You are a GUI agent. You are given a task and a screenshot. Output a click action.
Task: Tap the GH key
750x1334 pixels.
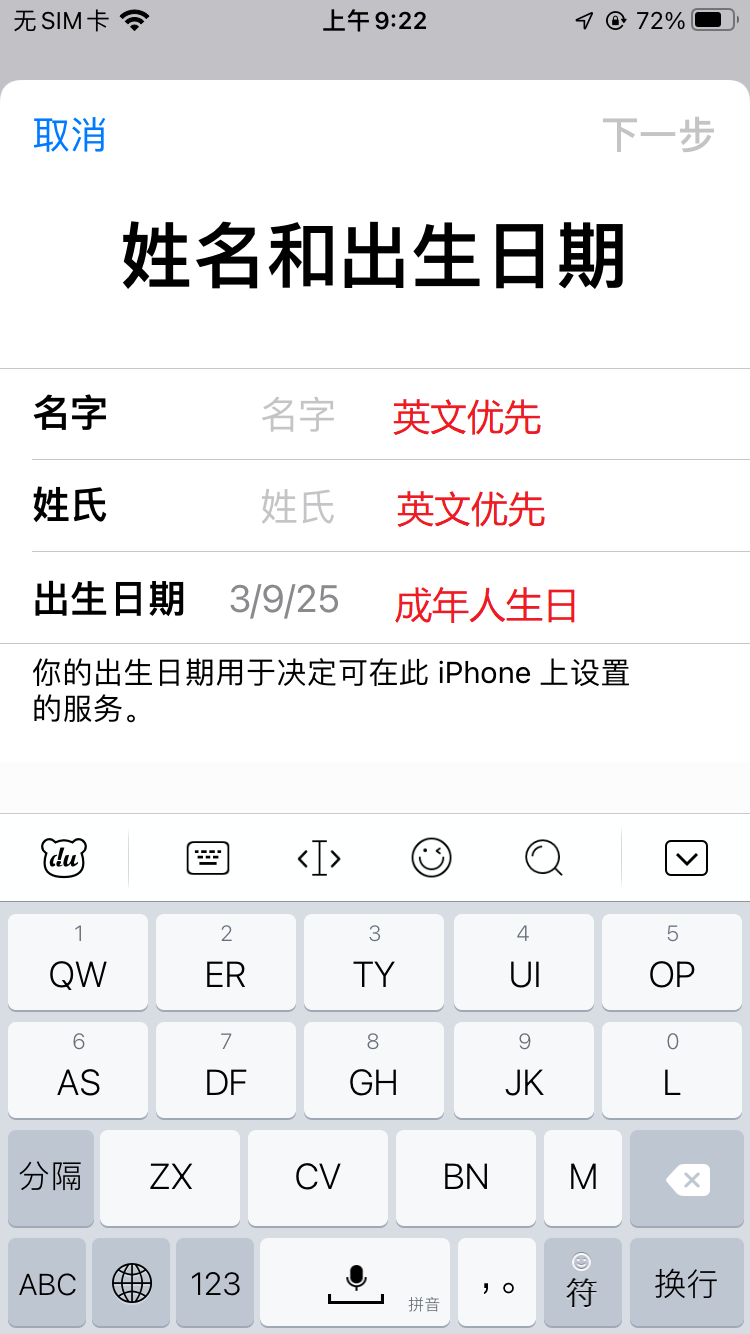[x=374, y=1070]
